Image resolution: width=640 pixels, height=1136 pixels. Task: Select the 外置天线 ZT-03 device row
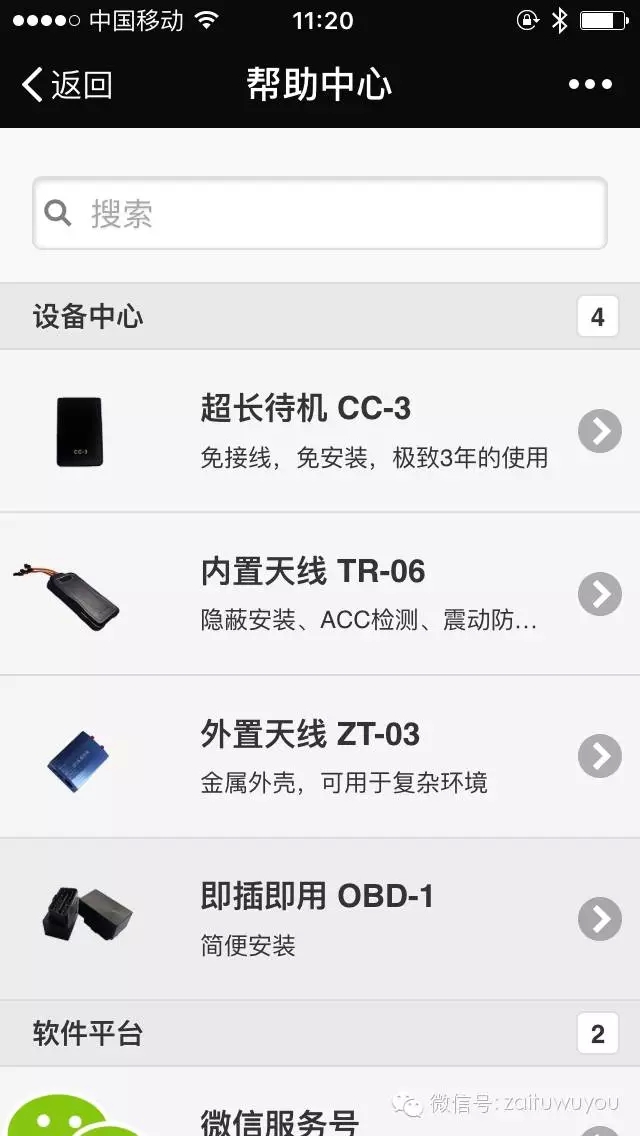coord(320,756)
